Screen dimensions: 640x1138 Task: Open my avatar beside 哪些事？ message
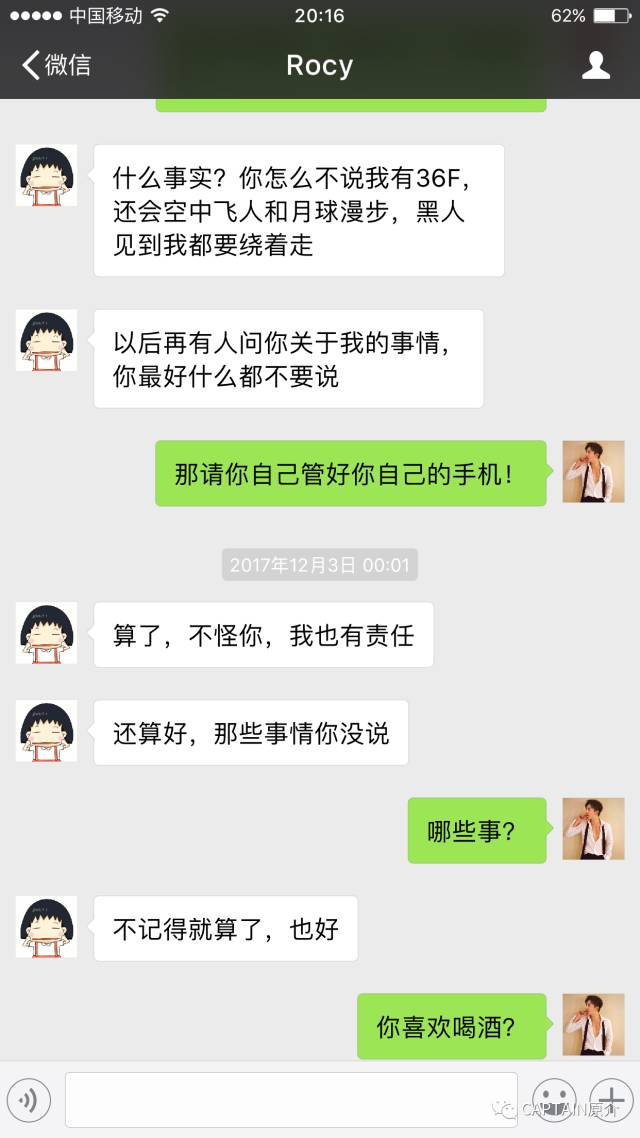(x=593, y=829)
